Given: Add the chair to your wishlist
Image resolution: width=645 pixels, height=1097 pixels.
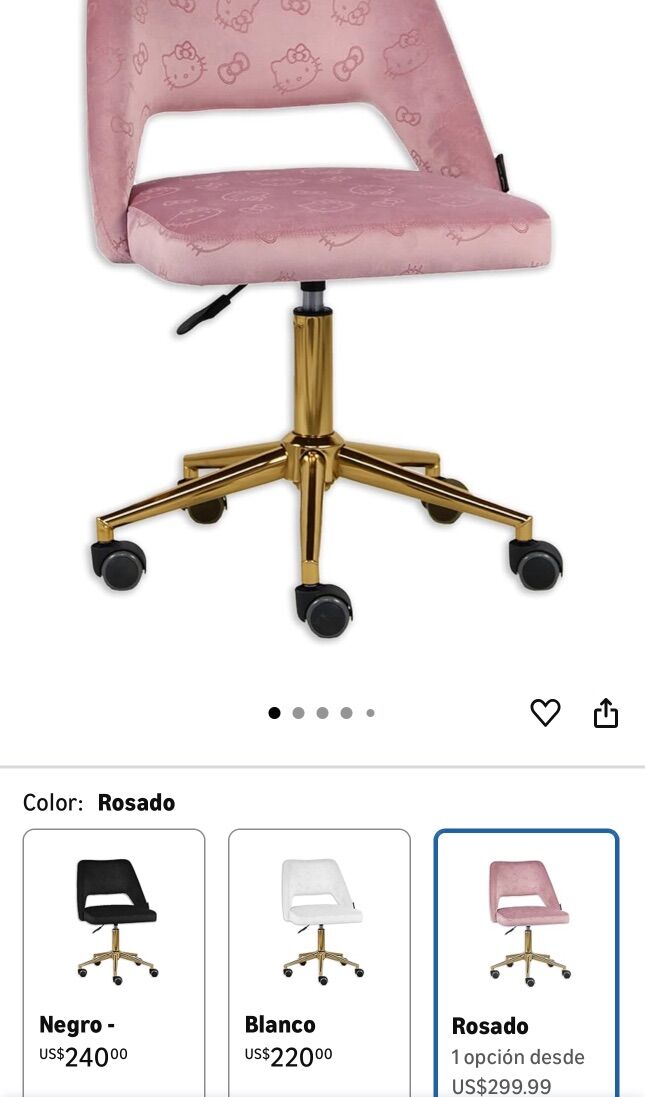Looking at the screenshot, I should click(545, 713).
